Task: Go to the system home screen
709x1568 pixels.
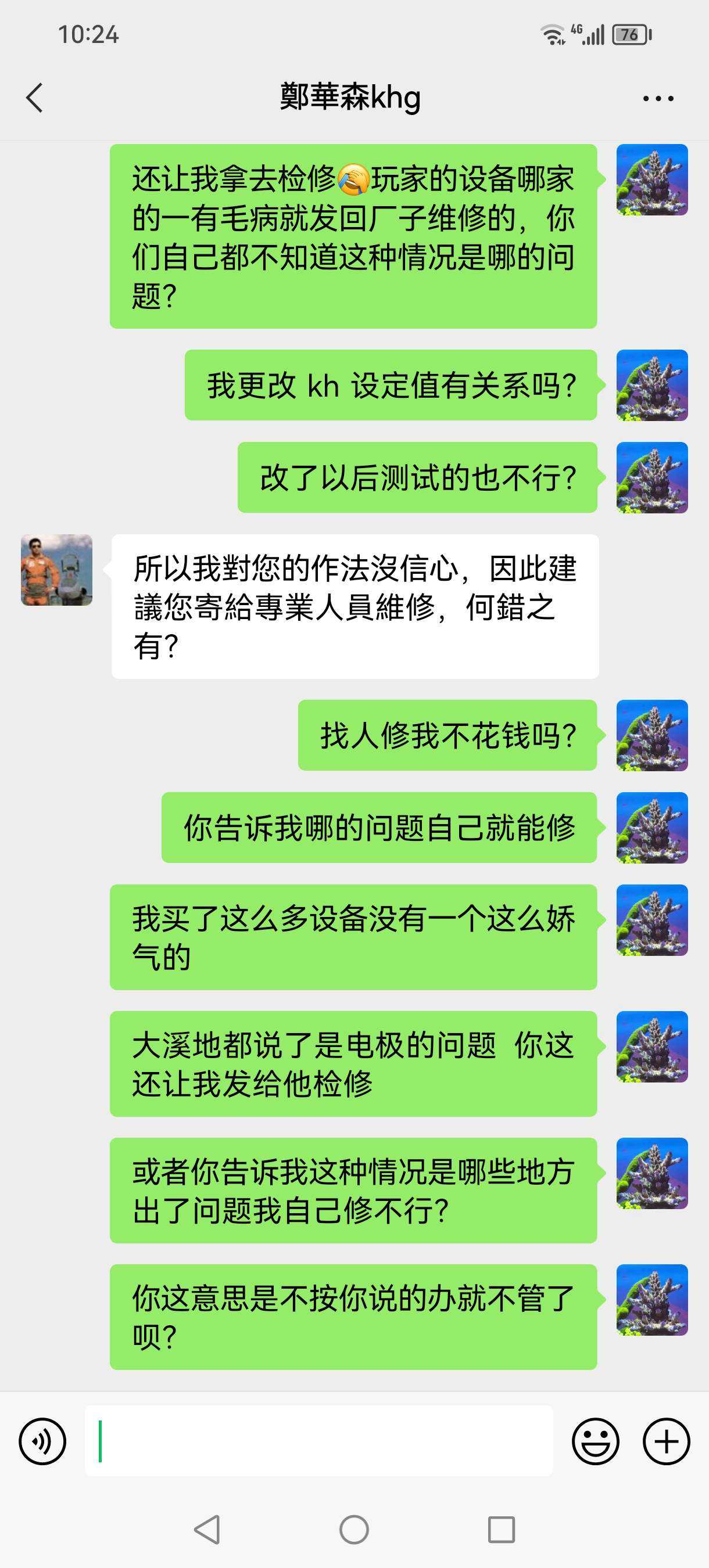Action: tap(354, 1529)
